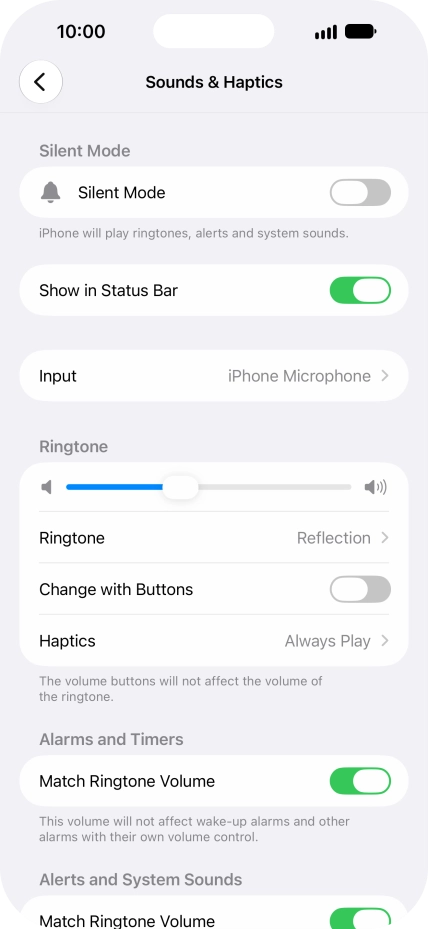Open the Haptics Always Play setting
428x929 pixels.
214,641
